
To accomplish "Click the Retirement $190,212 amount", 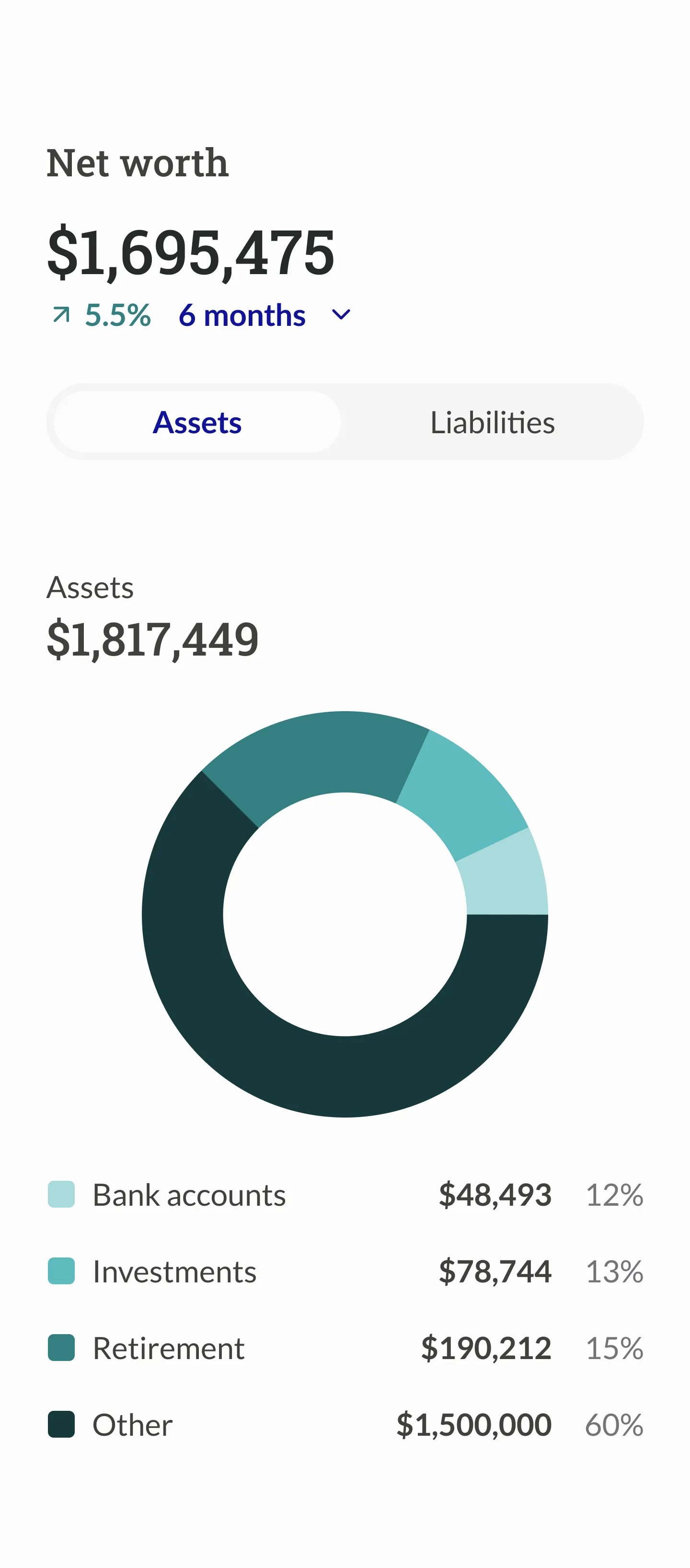I will point(485,1347).
